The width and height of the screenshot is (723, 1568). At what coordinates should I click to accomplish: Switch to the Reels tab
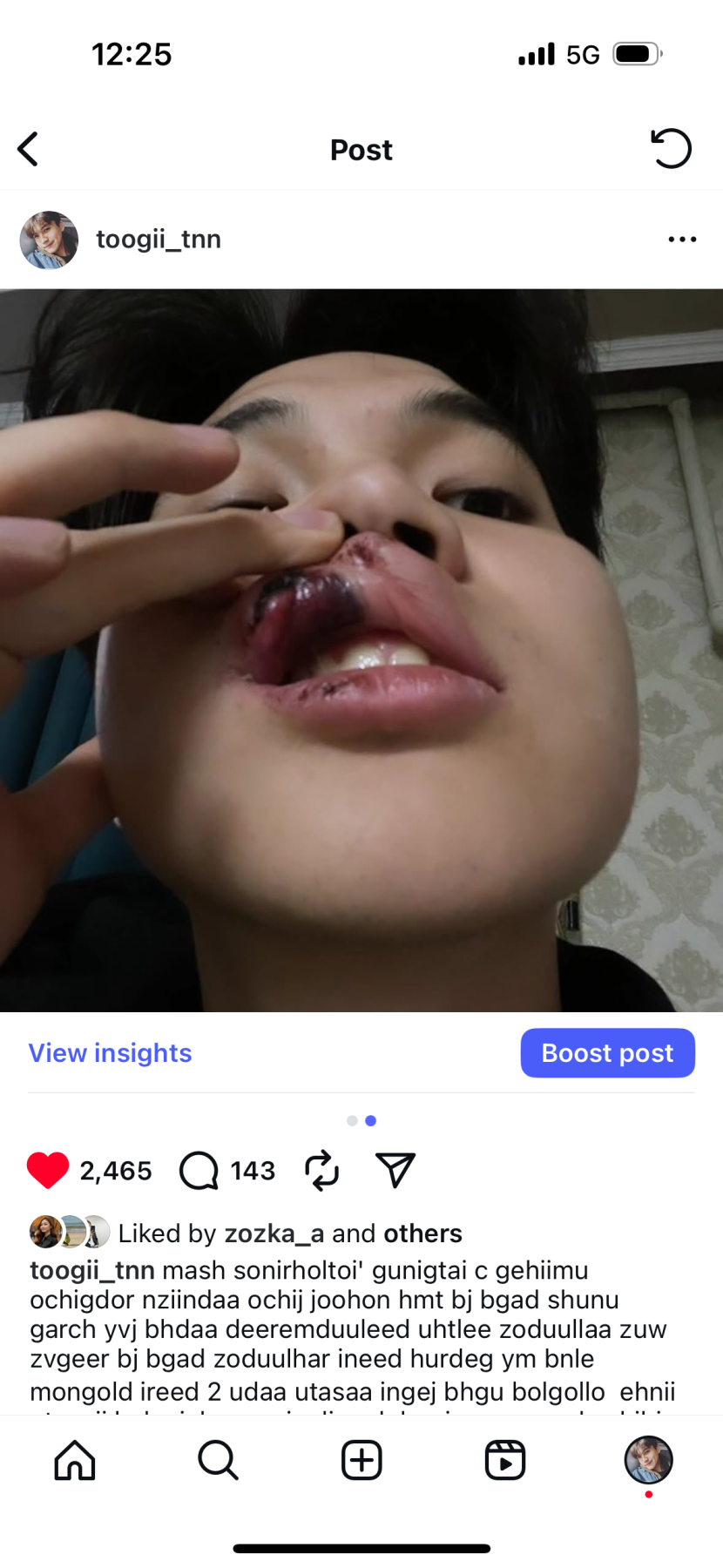click(x=505, y=1460)
